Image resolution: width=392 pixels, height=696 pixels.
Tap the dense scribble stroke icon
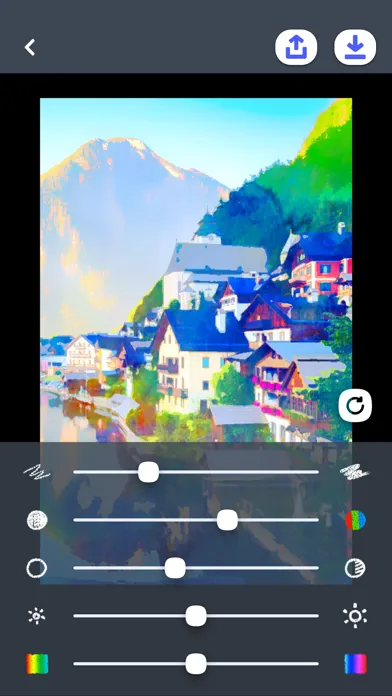click(355, 472)
